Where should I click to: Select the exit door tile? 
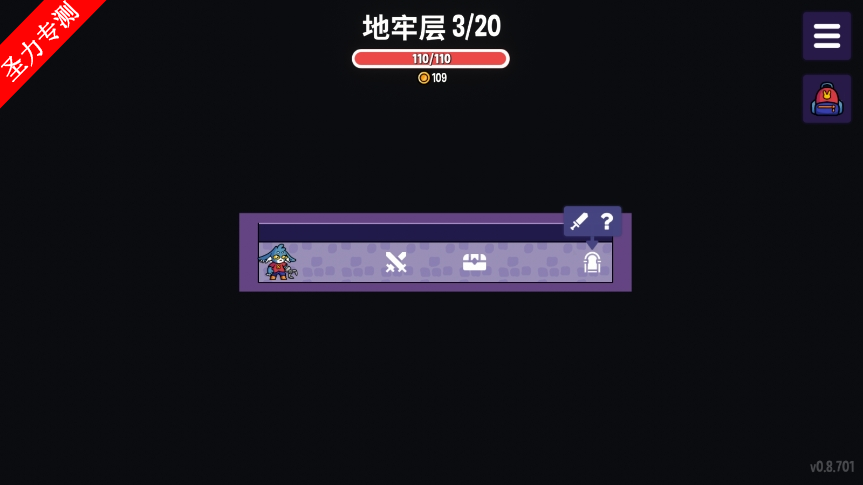coord(592,263)
